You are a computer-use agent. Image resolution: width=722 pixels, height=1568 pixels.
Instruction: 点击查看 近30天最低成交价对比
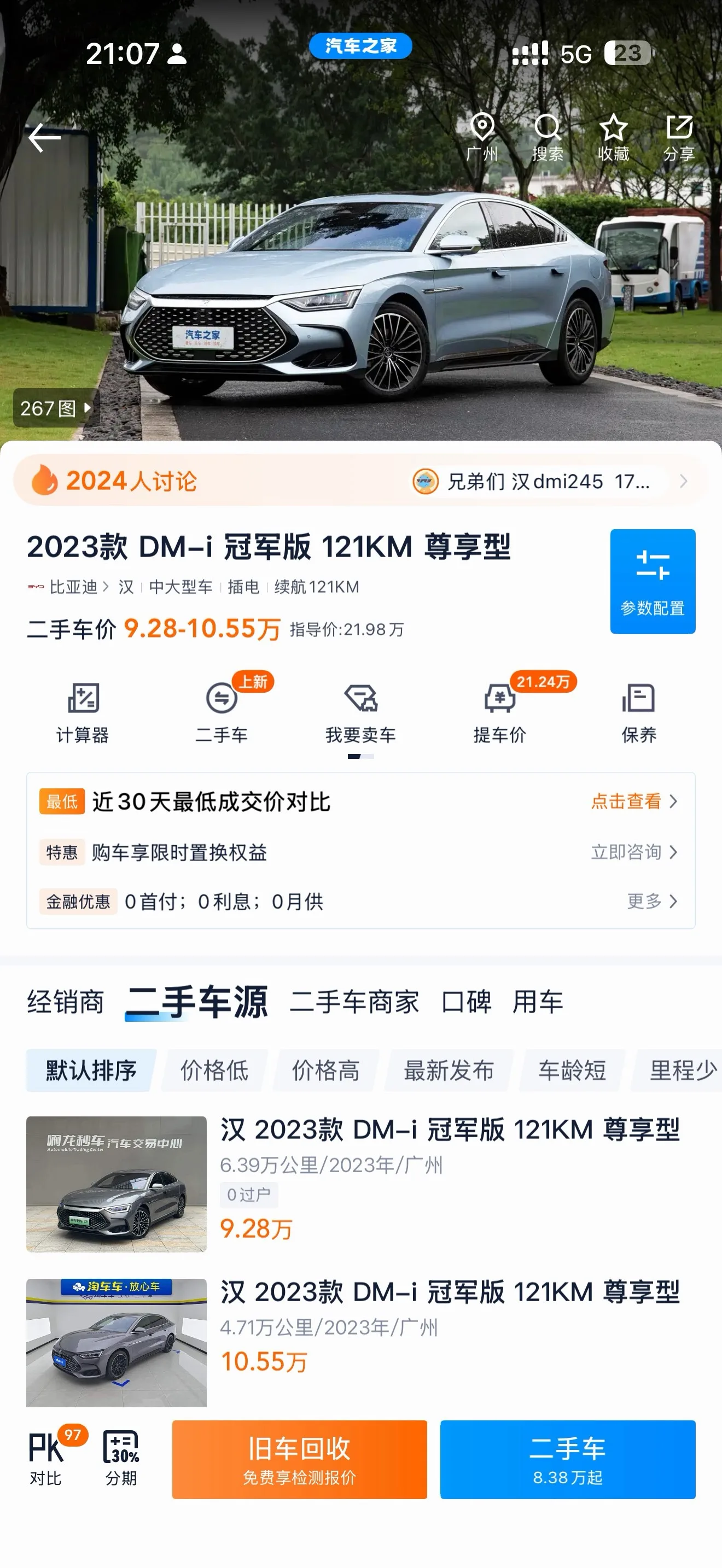tap(634, 801)
